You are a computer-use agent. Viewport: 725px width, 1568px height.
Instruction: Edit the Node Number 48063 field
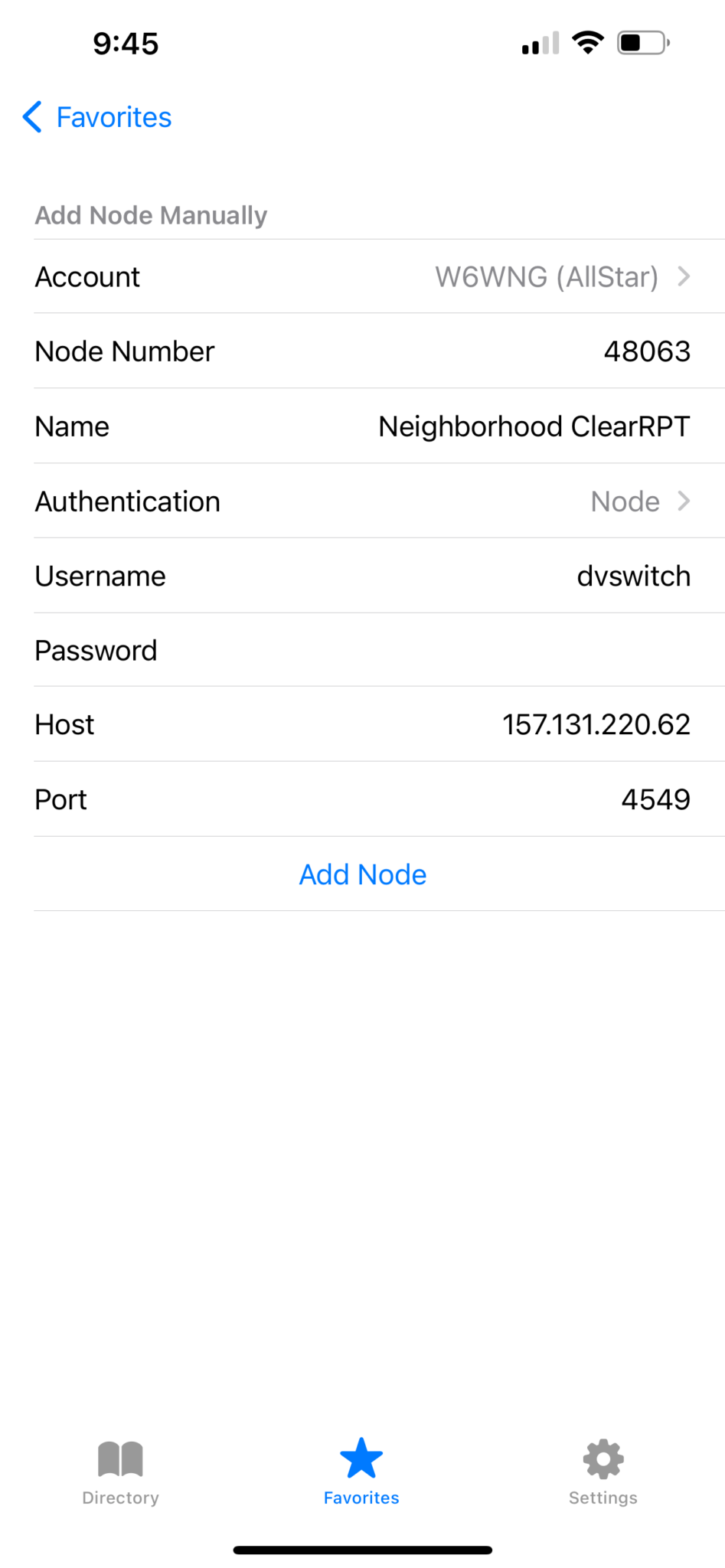point(648,351)
